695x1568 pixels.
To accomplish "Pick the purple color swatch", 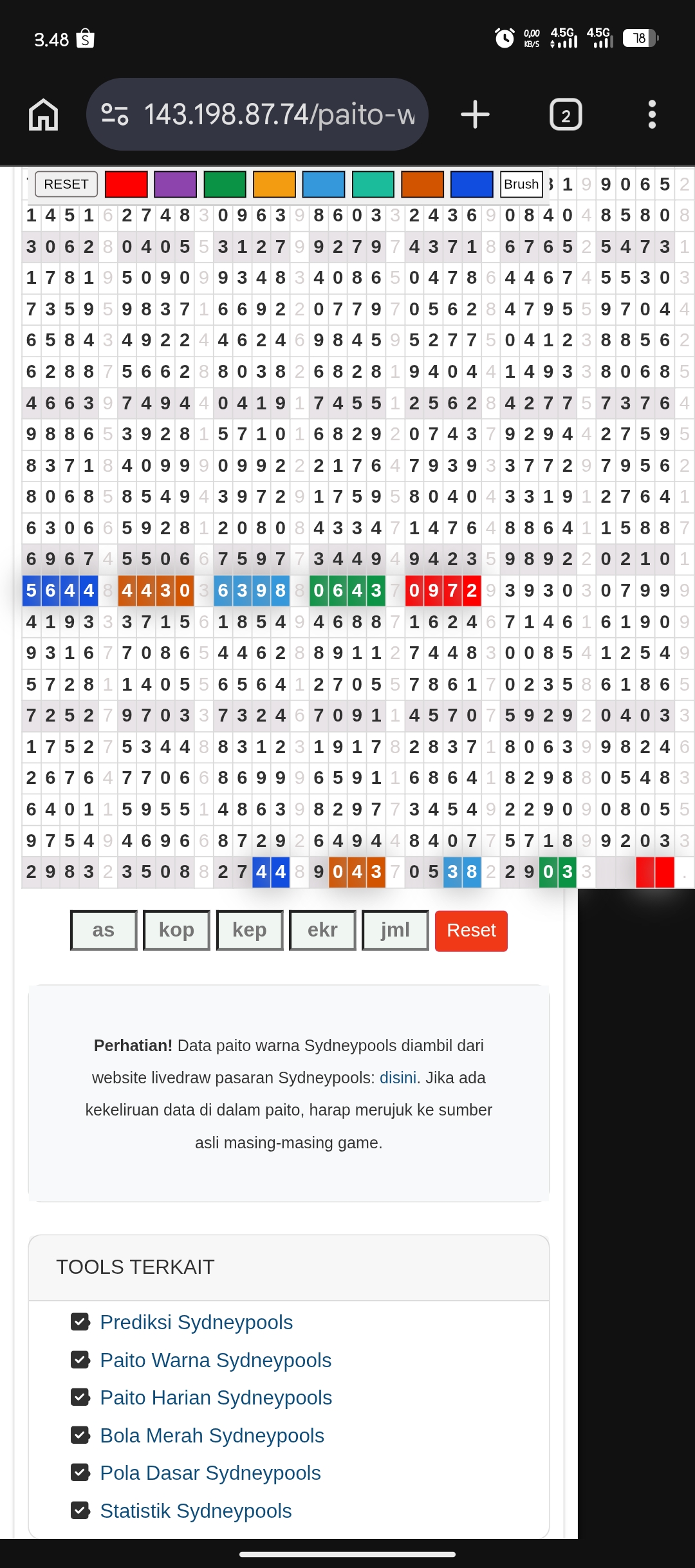I will pos(176,184).
